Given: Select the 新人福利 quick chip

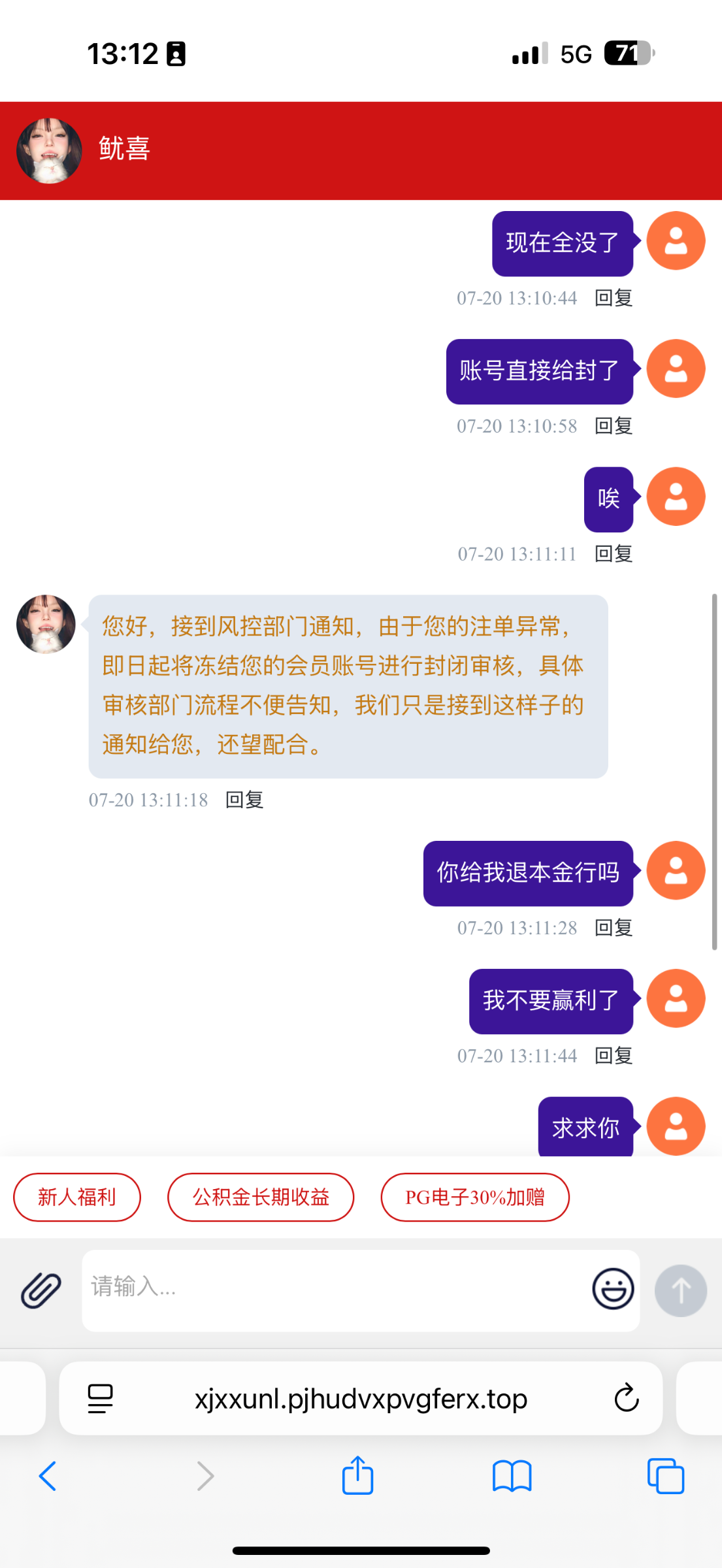Looking at the screenshot, I should (x=77, y=1197).
